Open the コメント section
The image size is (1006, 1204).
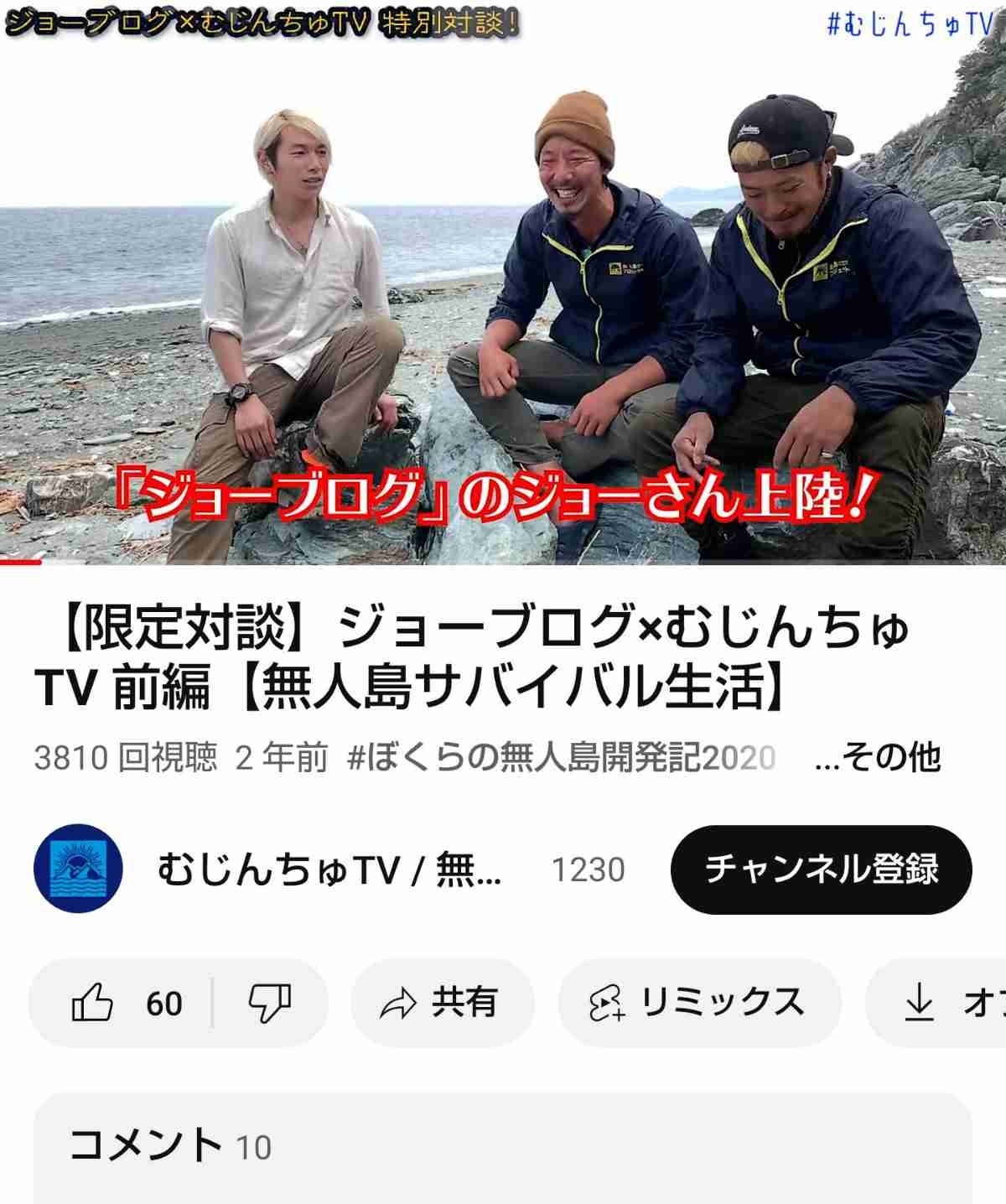point(503,1145)
